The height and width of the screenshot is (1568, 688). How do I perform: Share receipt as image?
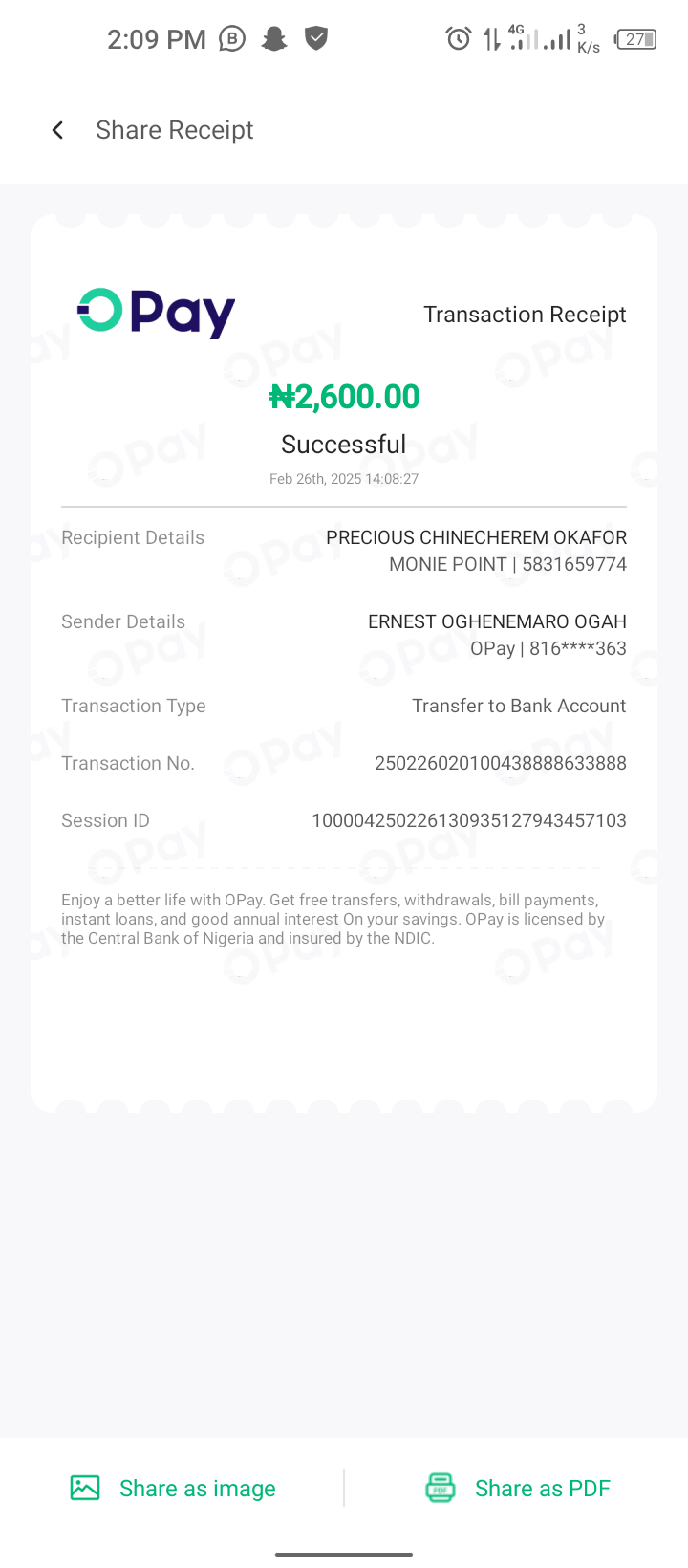pos(174,1489)
